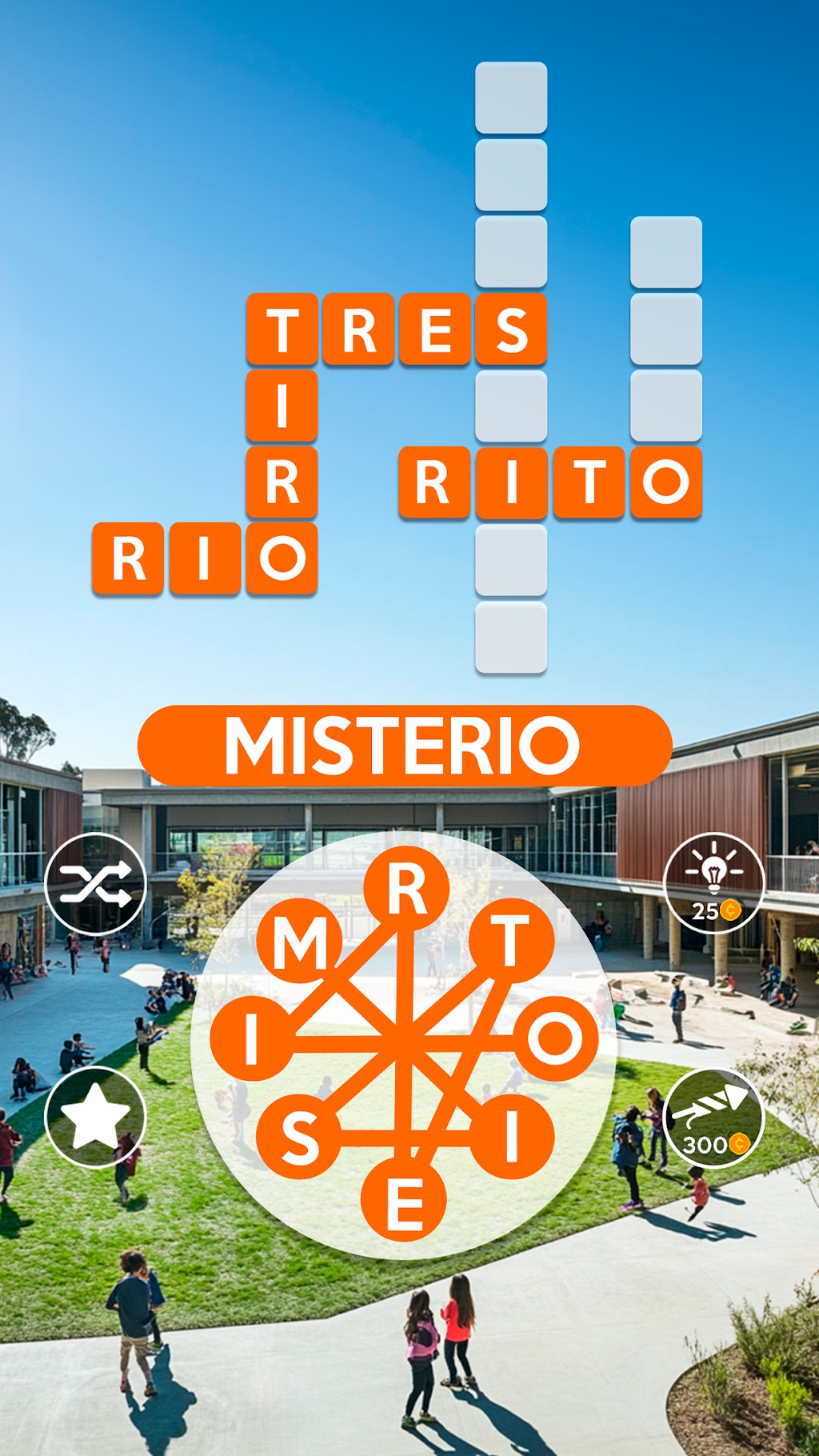Select the letter O in the wheel
The height and width of the screenshot is (1456, 819).
(x=555, y=1038)
